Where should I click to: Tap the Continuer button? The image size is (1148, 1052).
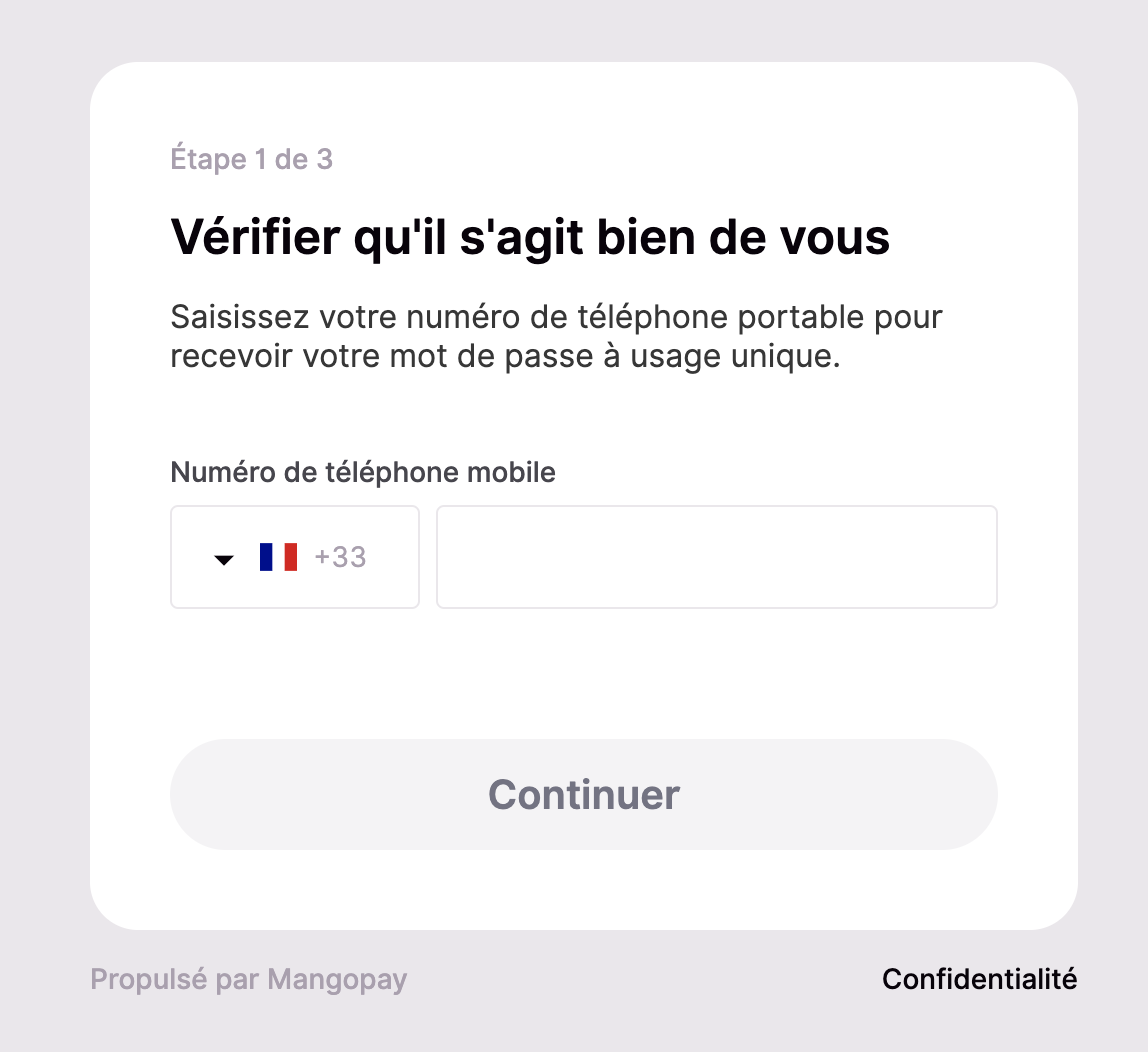click(583, 795)
